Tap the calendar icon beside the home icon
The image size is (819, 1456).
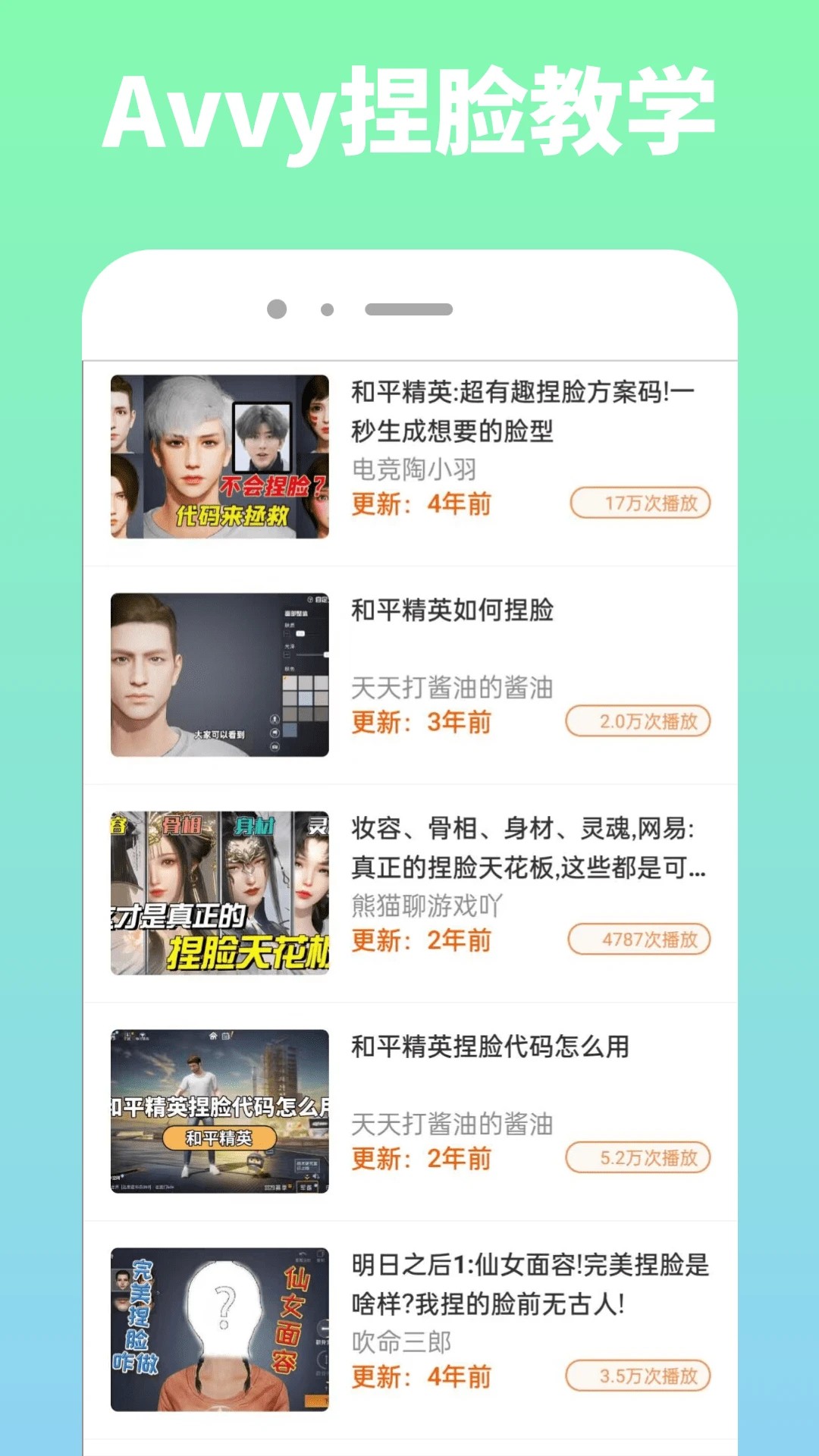(x=224, y=1037)
